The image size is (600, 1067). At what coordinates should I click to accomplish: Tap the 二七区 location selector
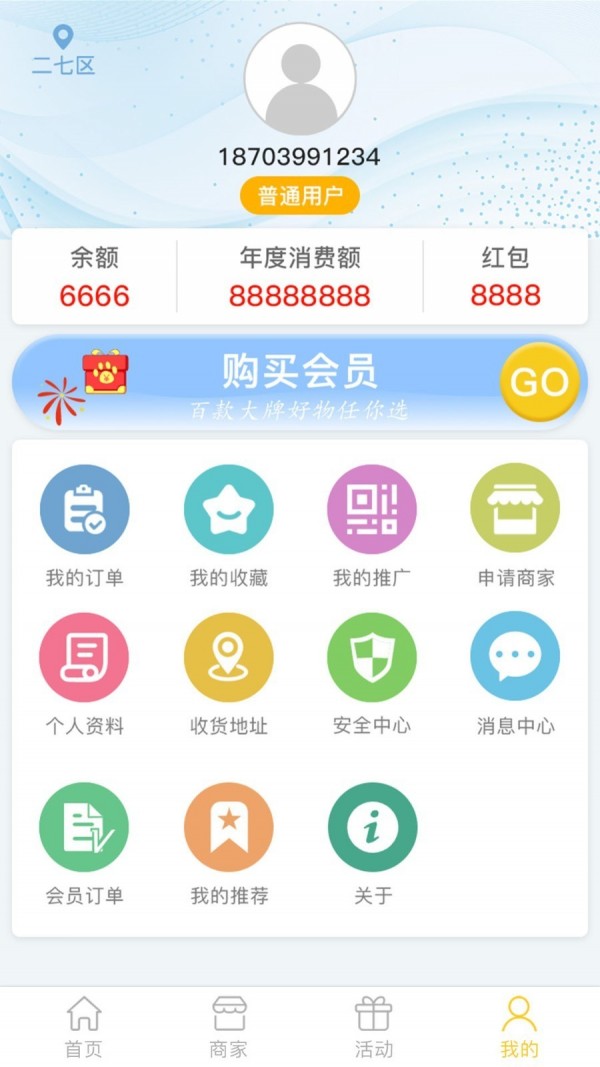click(63, 52)
